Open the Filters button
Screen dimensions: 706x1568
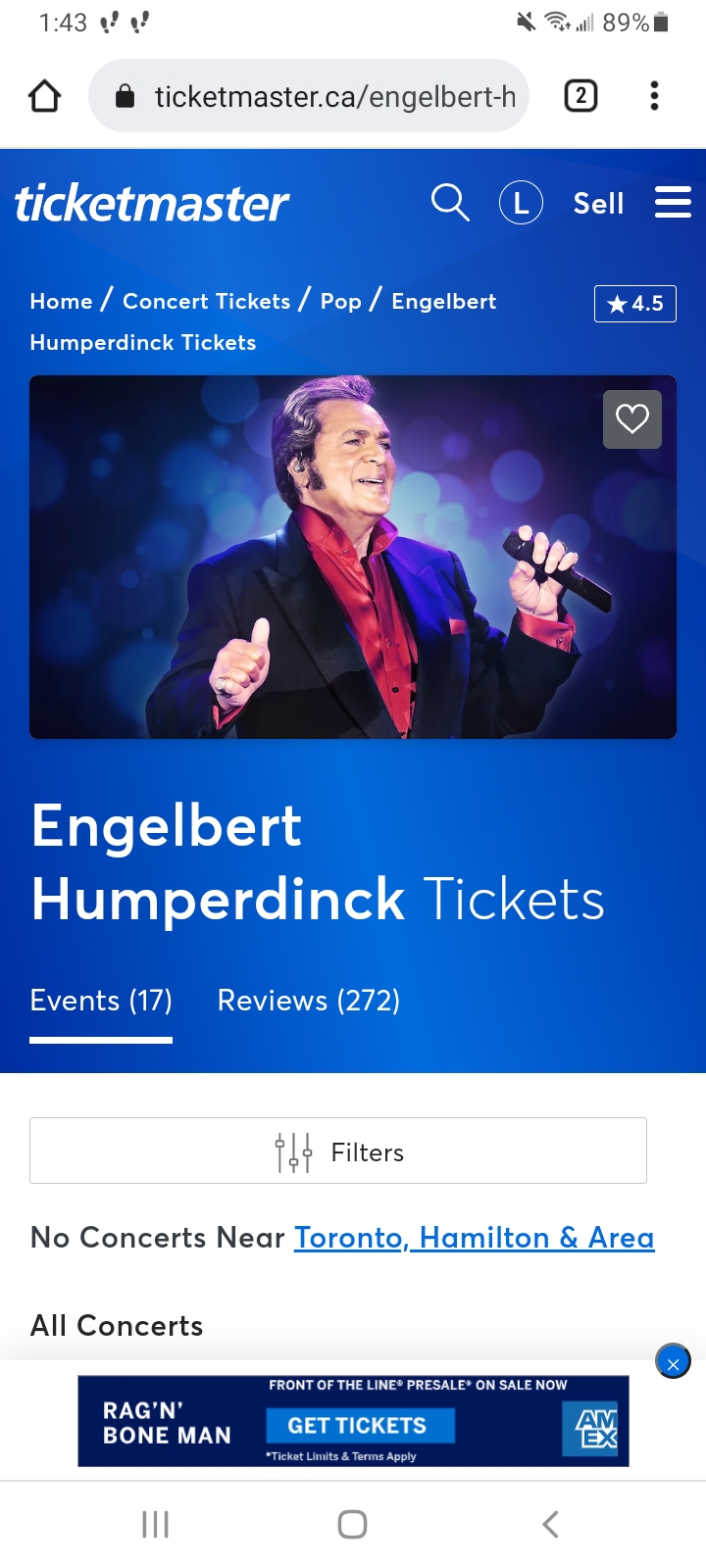click(338, 1151)
